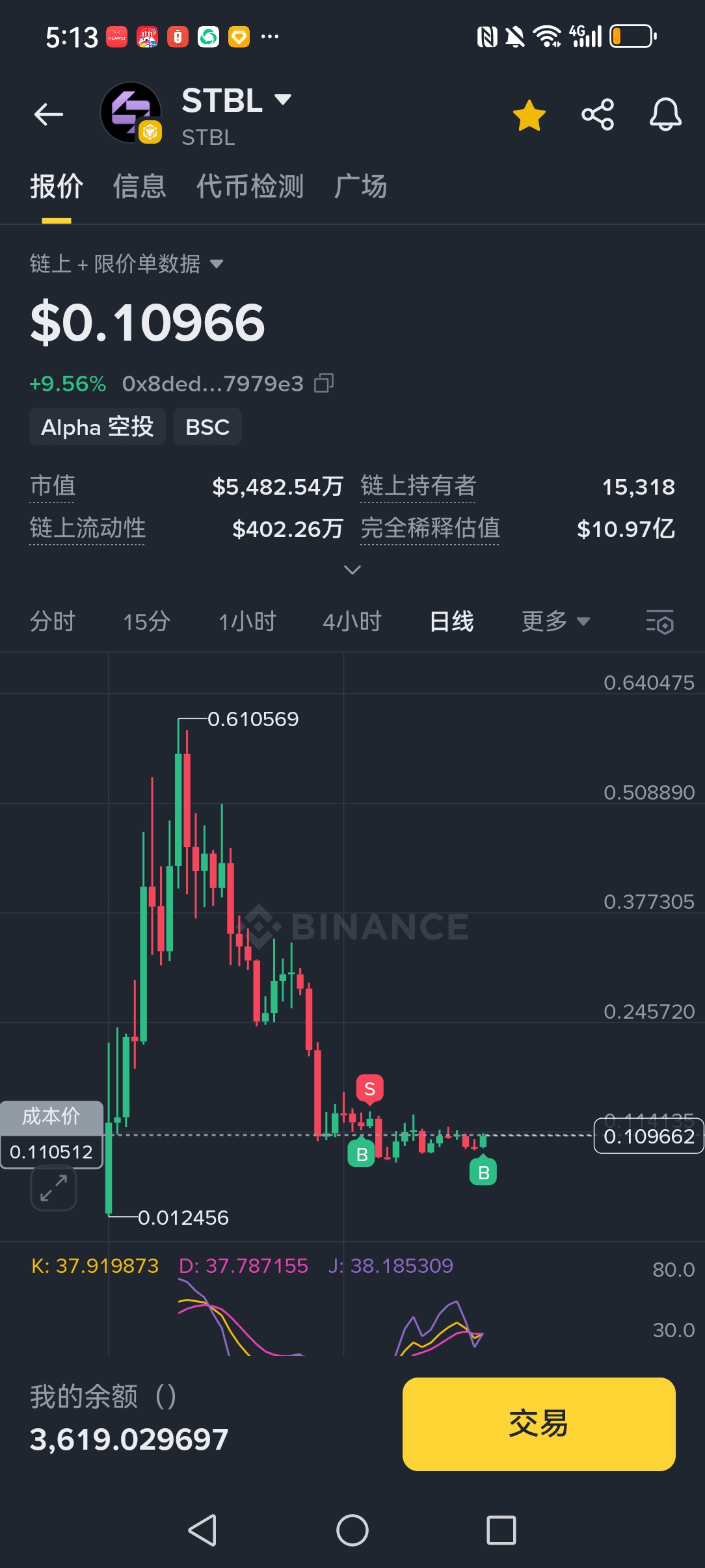
Task: Go to the system home screen
Action: [x=352, y=1530]
